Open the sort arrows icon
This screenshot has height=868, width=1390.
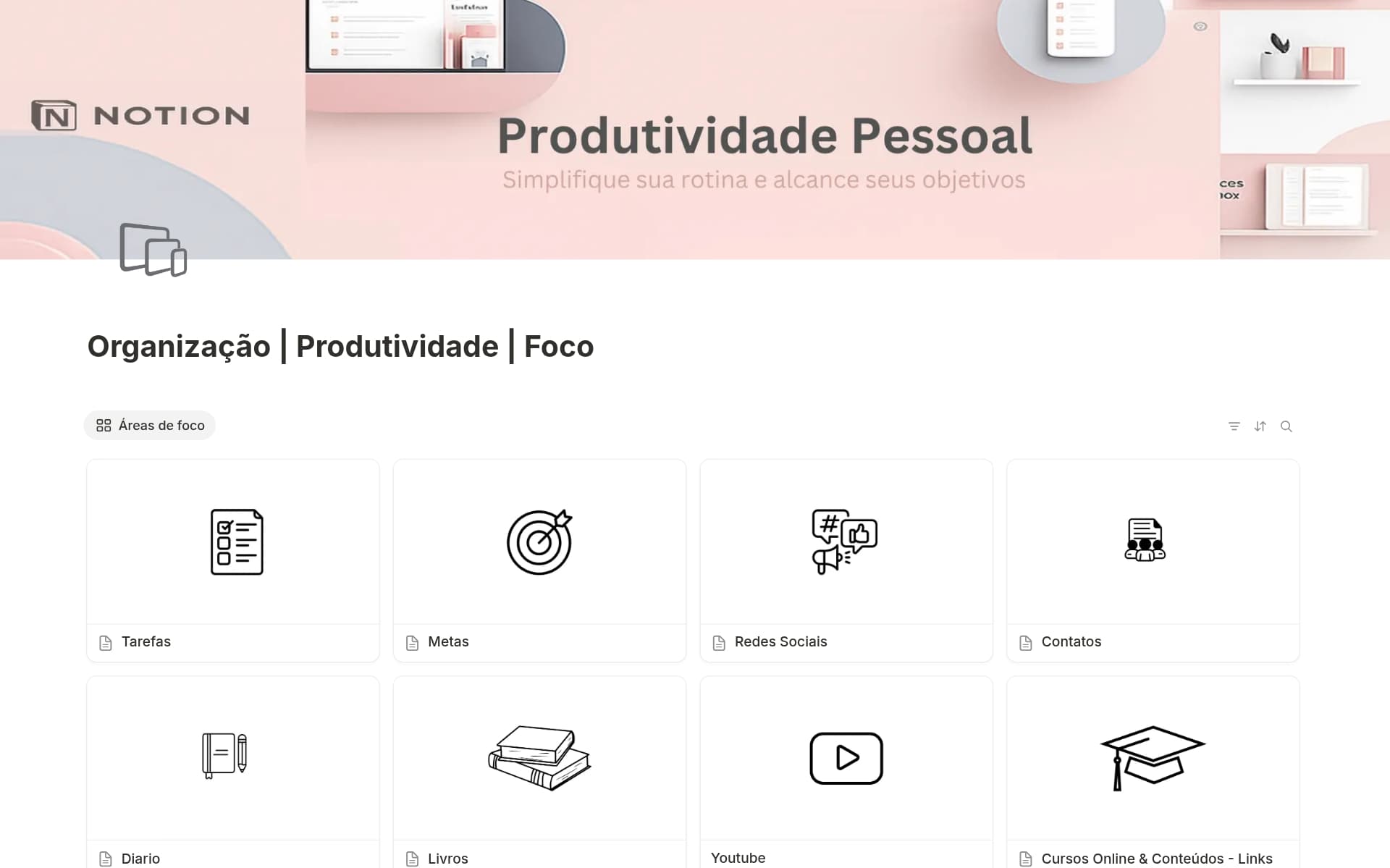pyautogui.click(x=1260, y=426)
